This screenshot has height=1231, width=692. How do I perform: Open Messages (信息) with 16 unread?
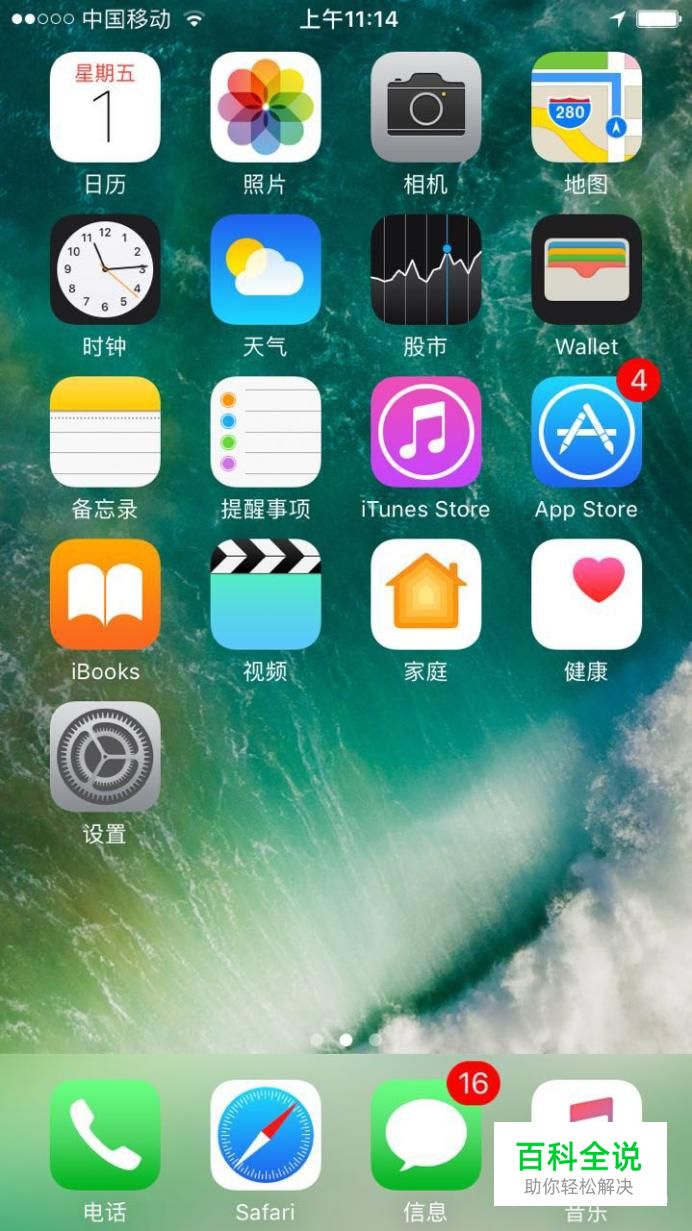click(x=425, y=1134)
